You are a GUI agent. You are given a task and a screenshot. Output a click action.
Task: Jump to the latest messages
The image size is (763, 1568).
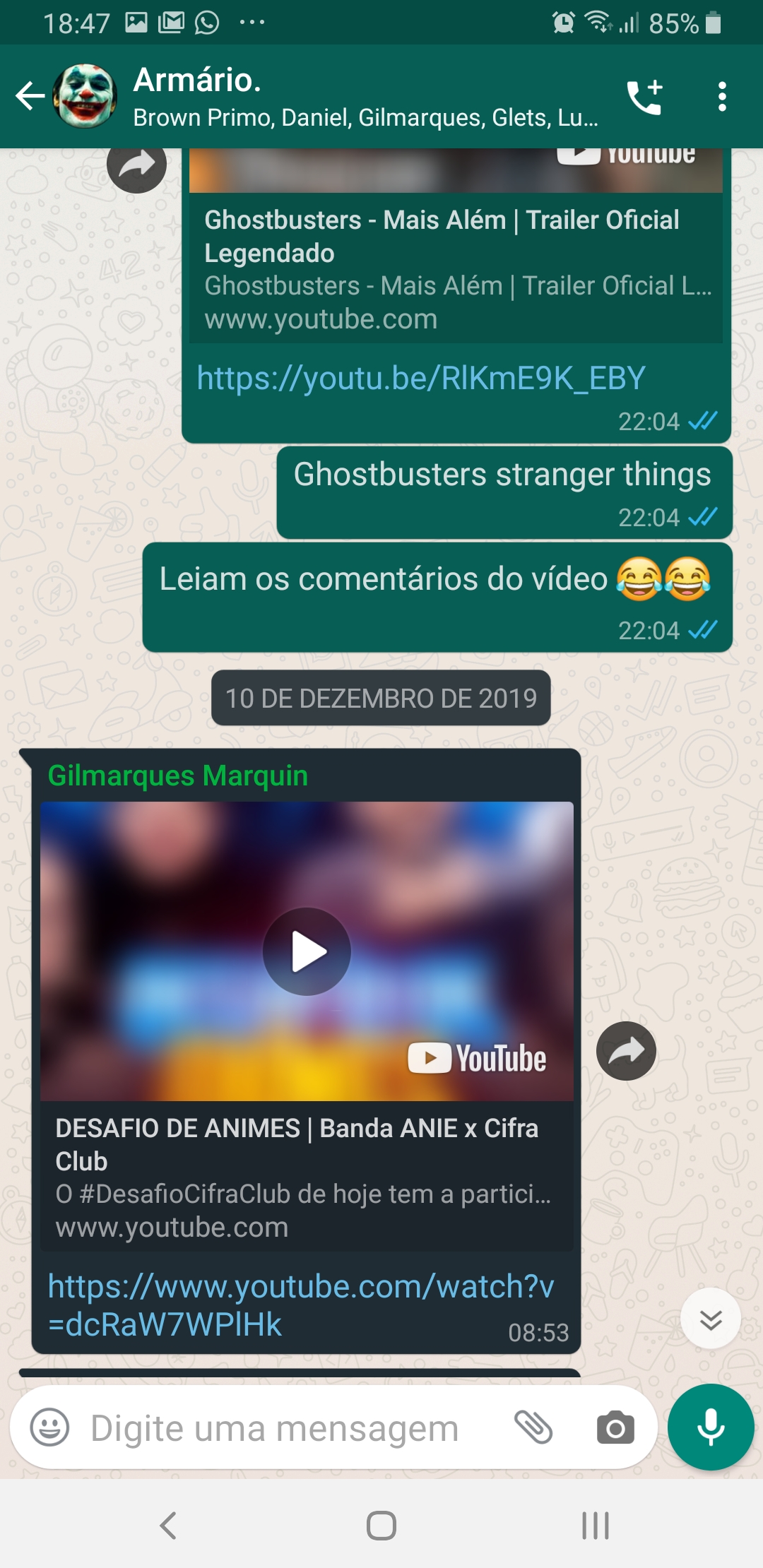pyautogui.click(x=710, y=1319)
